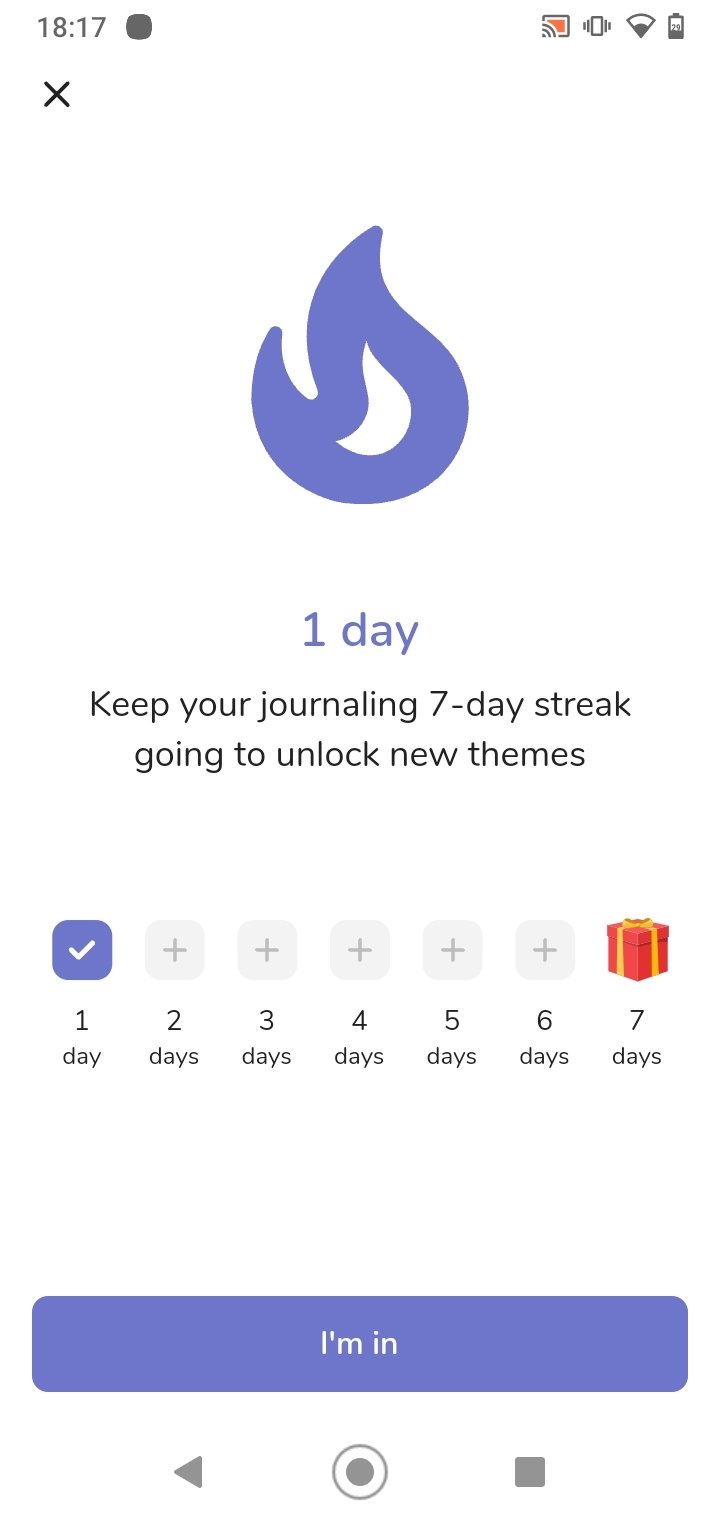Go back using the system back button
This screenshot has width=720, height=1520.
pyautogui.click(x=188, y=1471)
